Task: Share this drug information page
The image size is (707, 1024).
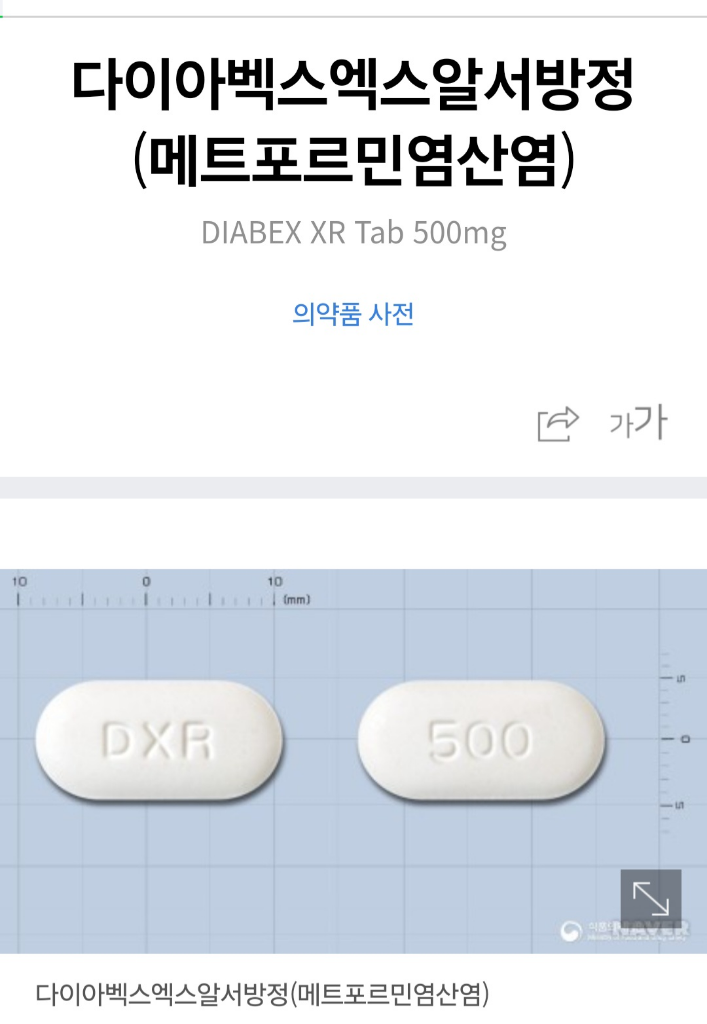Action: pos(558,424)
